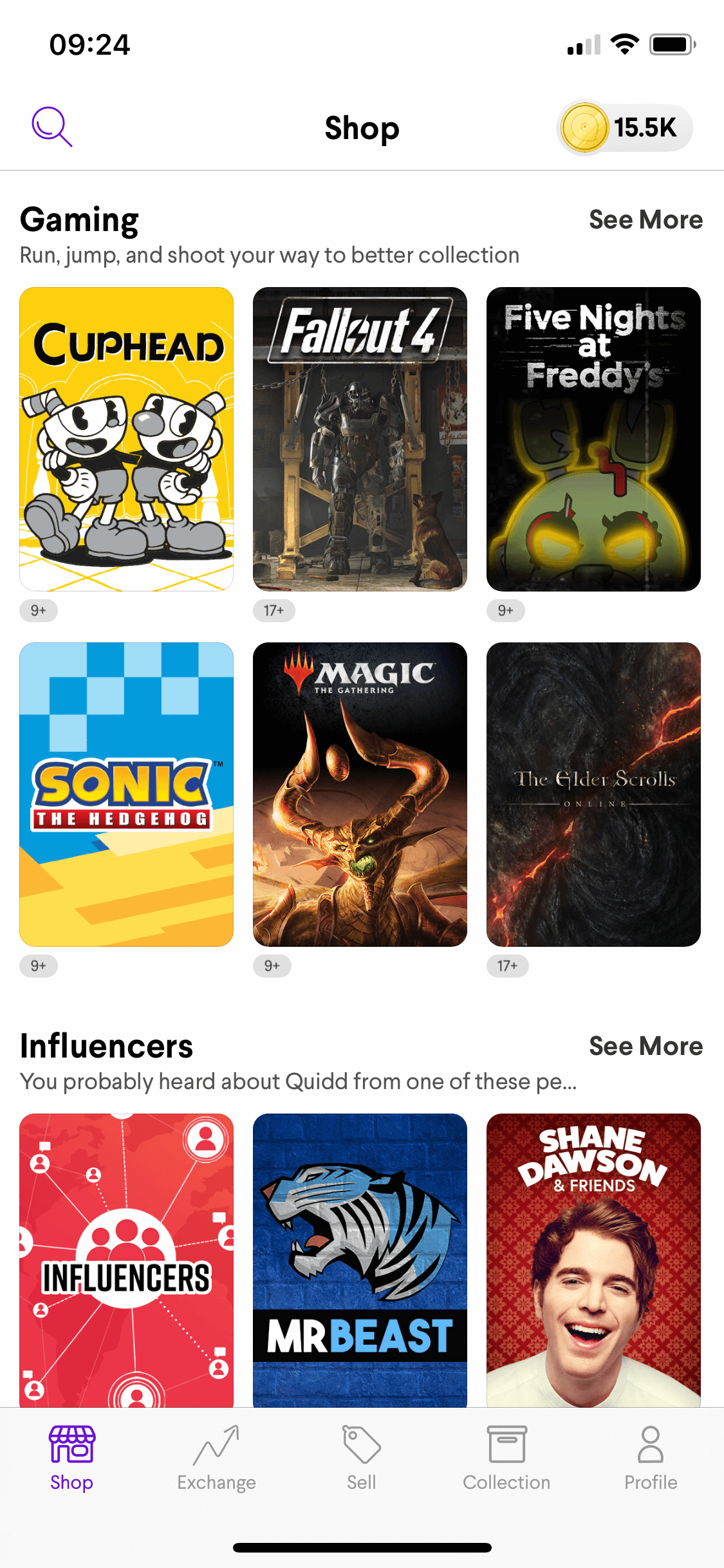Screen dimensions: 724x1568
Task: Open the MrBeast channel card
Action: click(360, 1259)
